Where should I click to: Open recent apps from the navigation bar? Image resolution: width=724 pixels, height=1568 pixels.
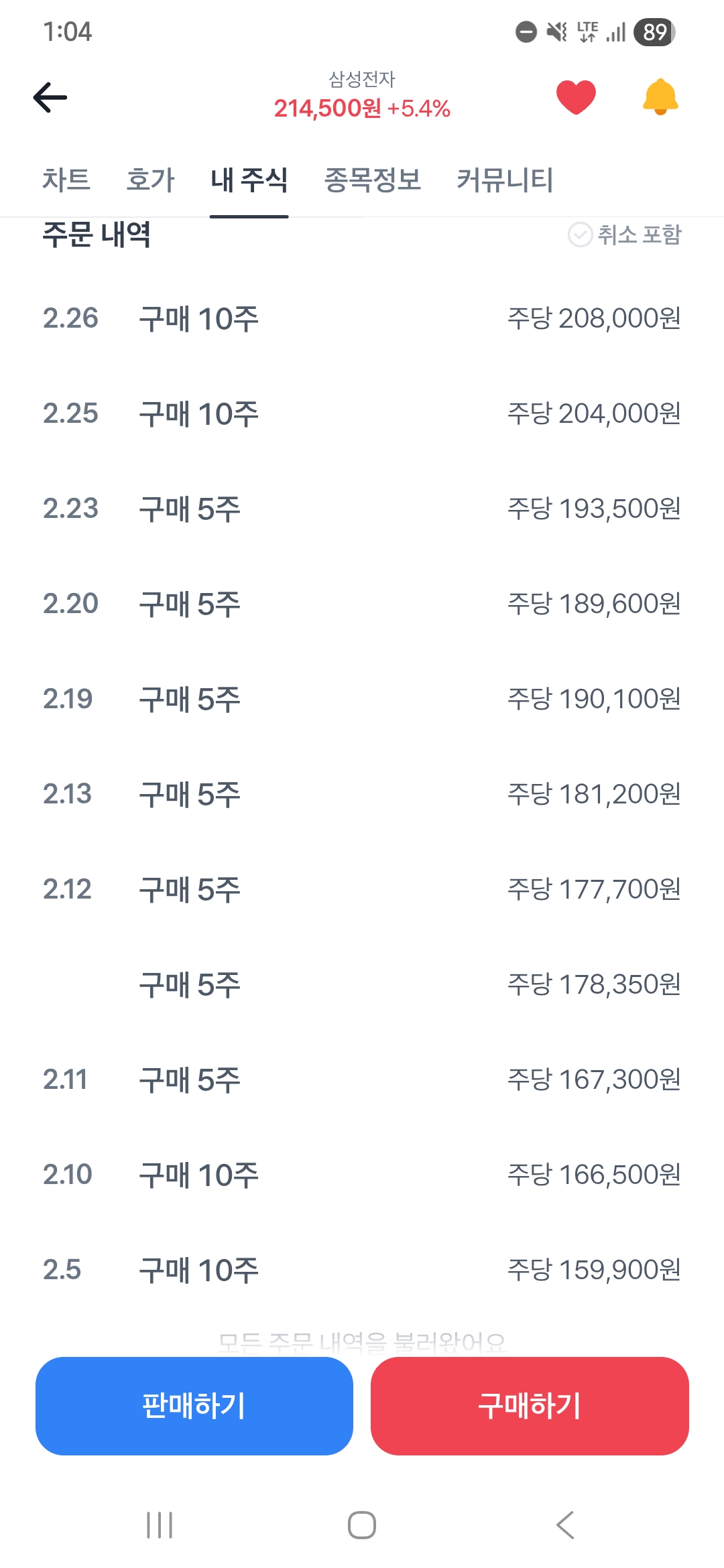(160, 1525)
